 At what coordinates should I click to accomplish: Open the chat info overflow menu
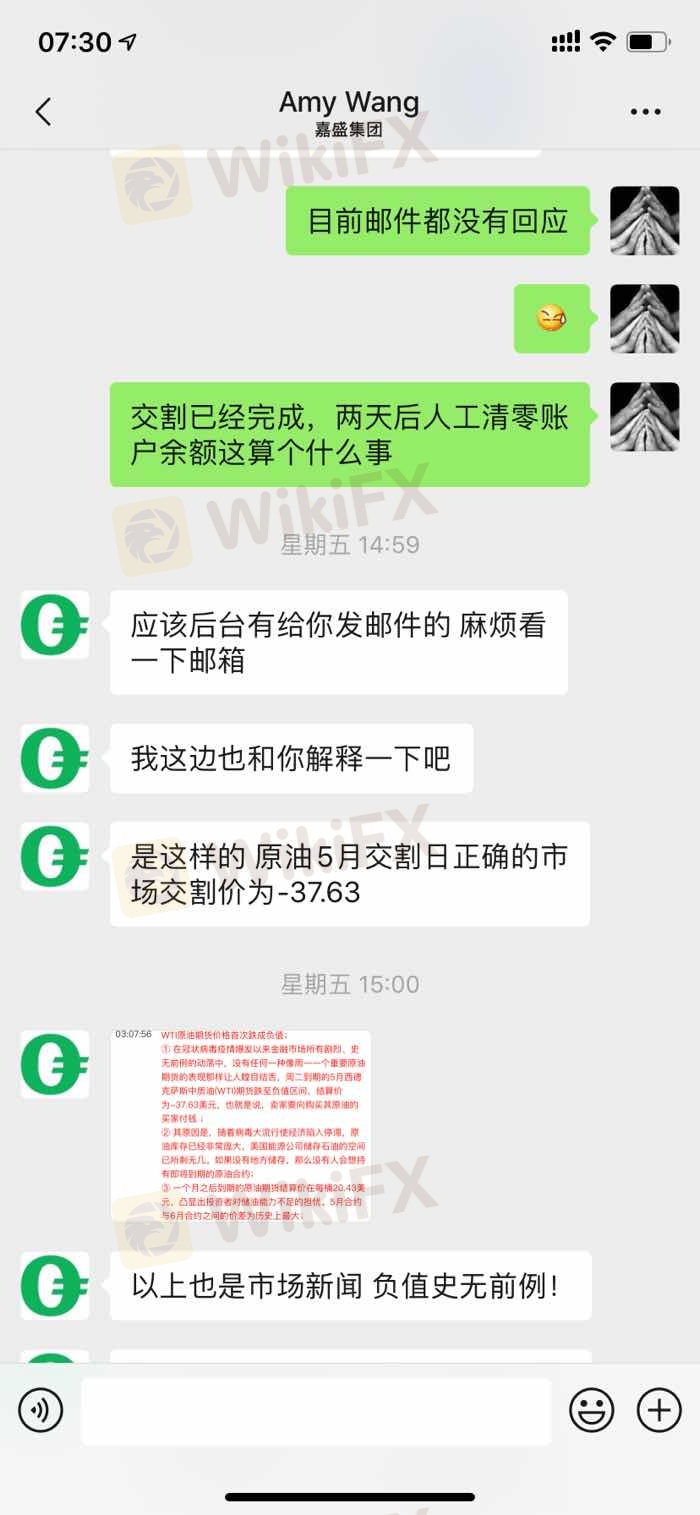(645, 112)
